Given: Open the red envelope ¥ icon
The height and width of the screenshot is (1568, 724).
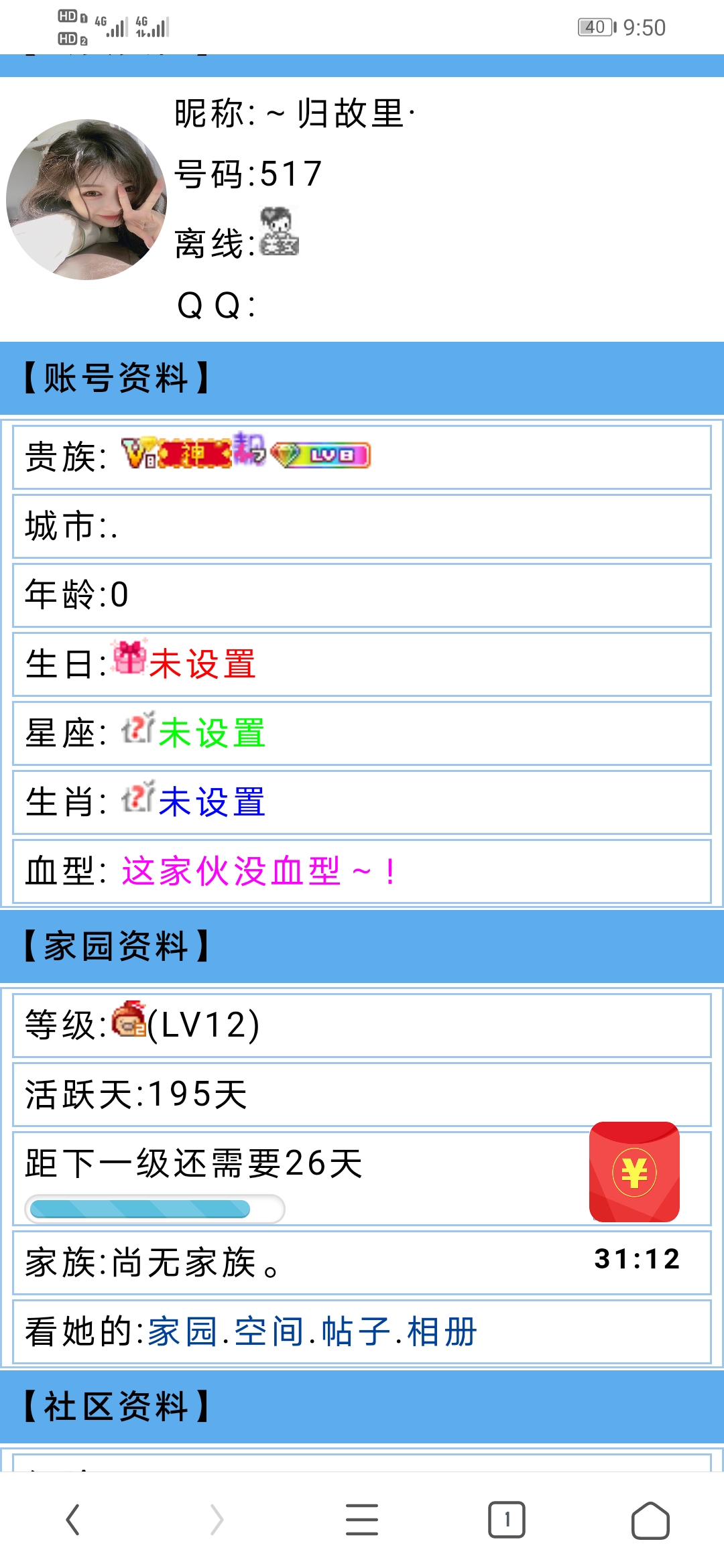Looking at the screenshot, I should (x=633, y=1172).
